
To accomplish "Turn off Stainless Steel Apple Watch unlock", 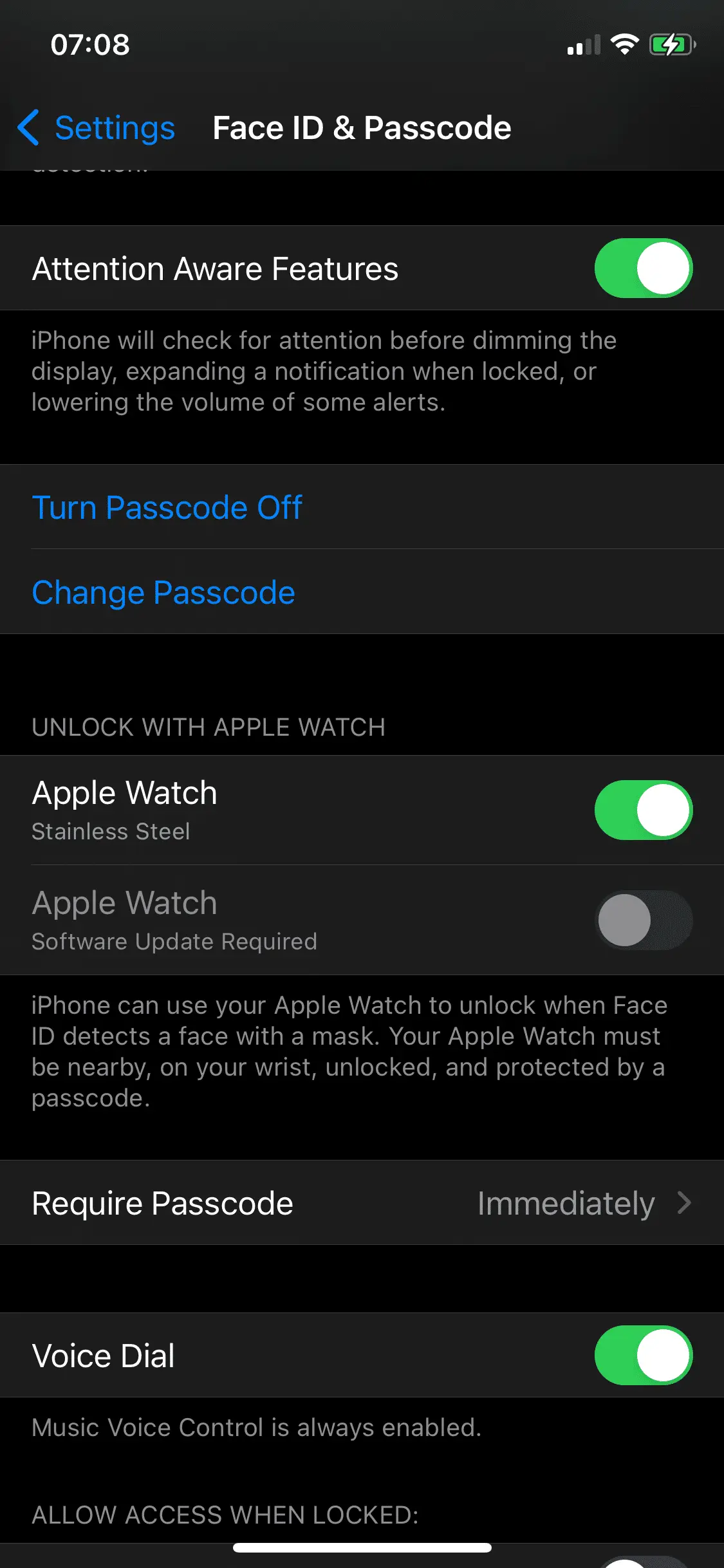I will coord(642,810).
